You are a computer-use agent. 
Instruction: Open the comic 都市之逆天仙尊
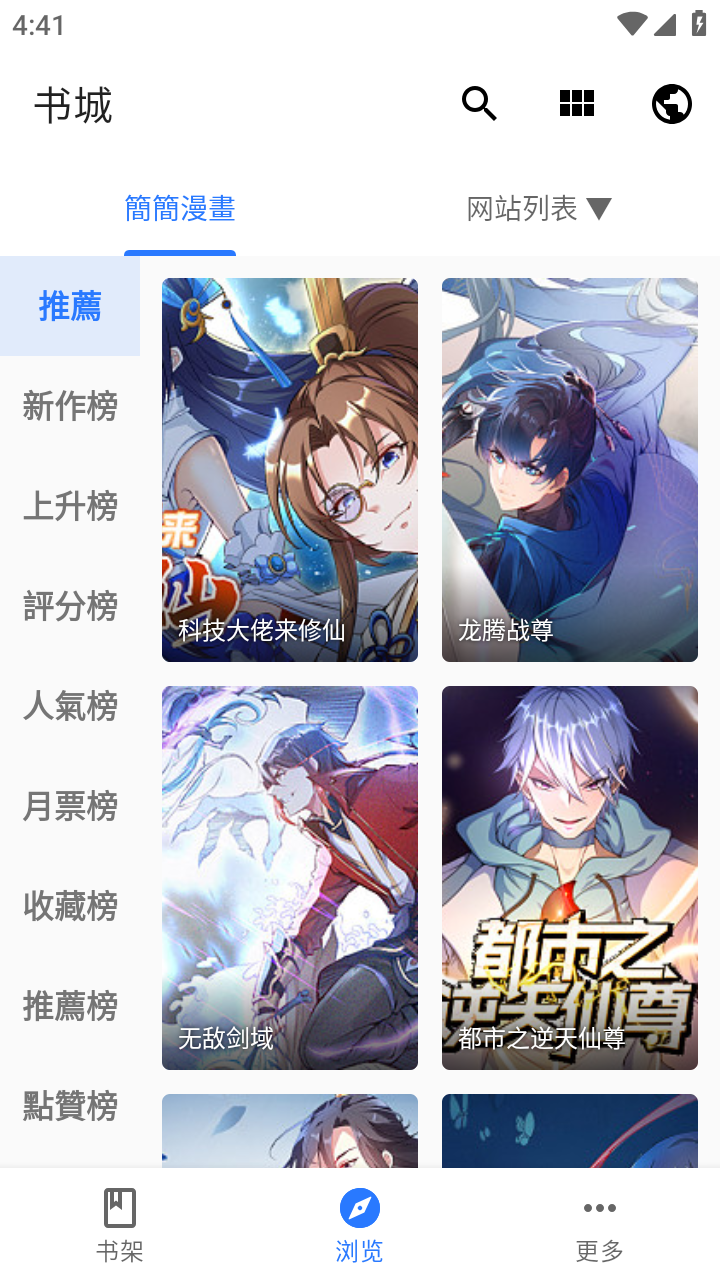[x=570, y=878]
